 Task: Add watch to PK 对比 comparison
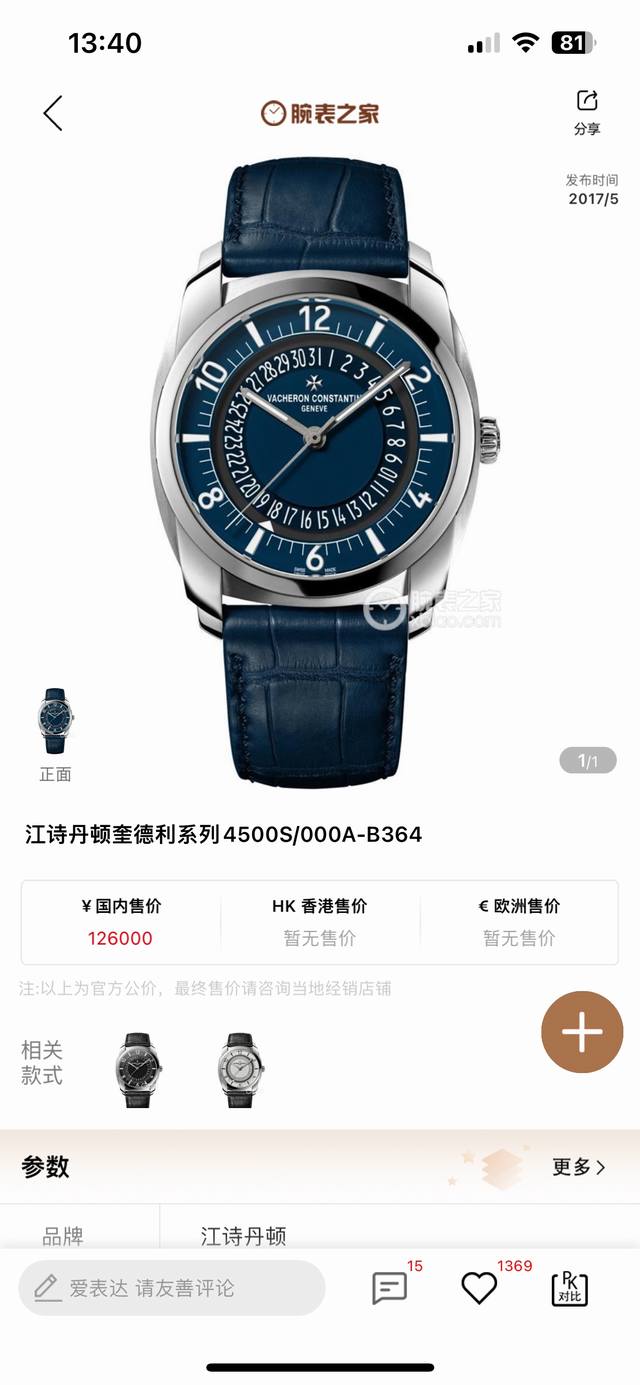click(569, 1288)
